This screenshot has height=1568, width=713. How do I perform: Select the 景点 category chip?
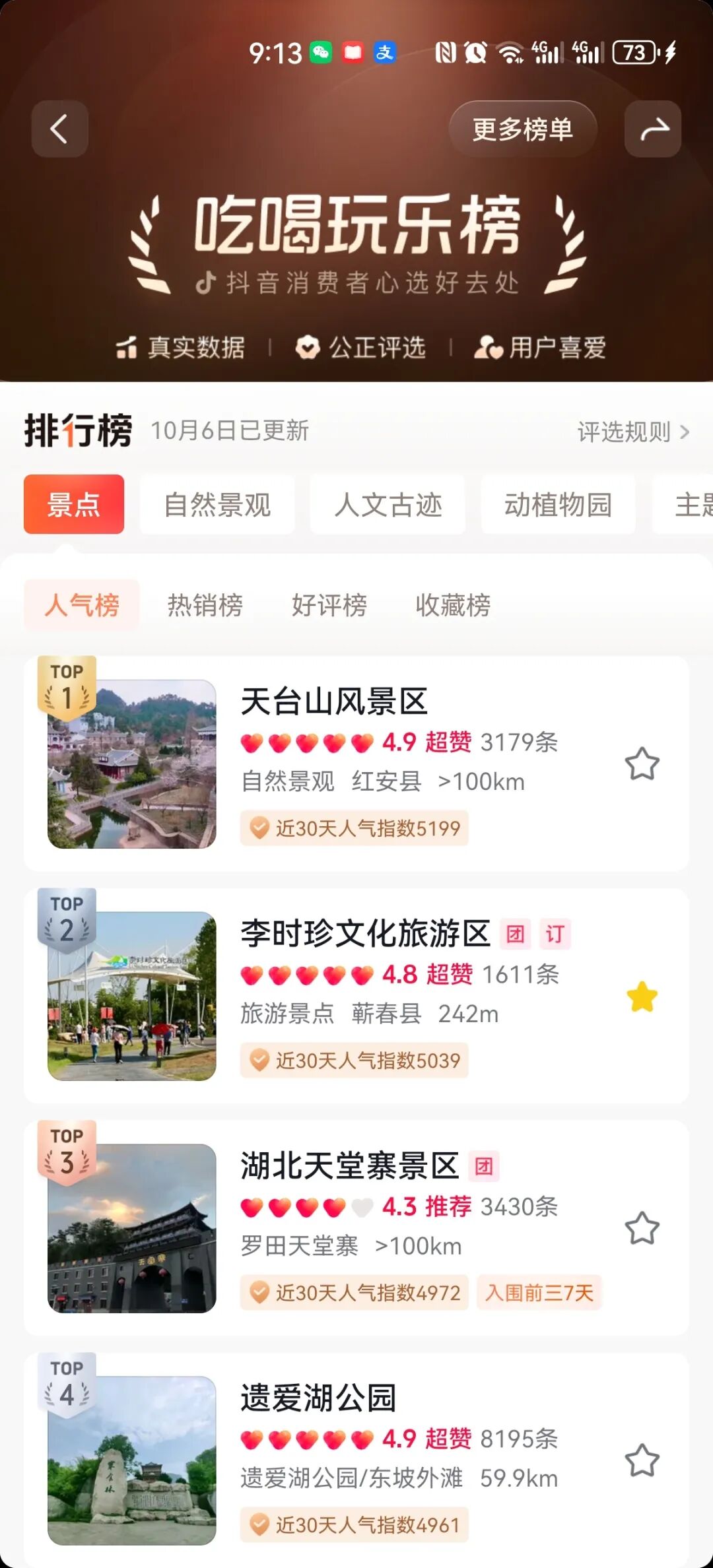(x=74, y=504)
